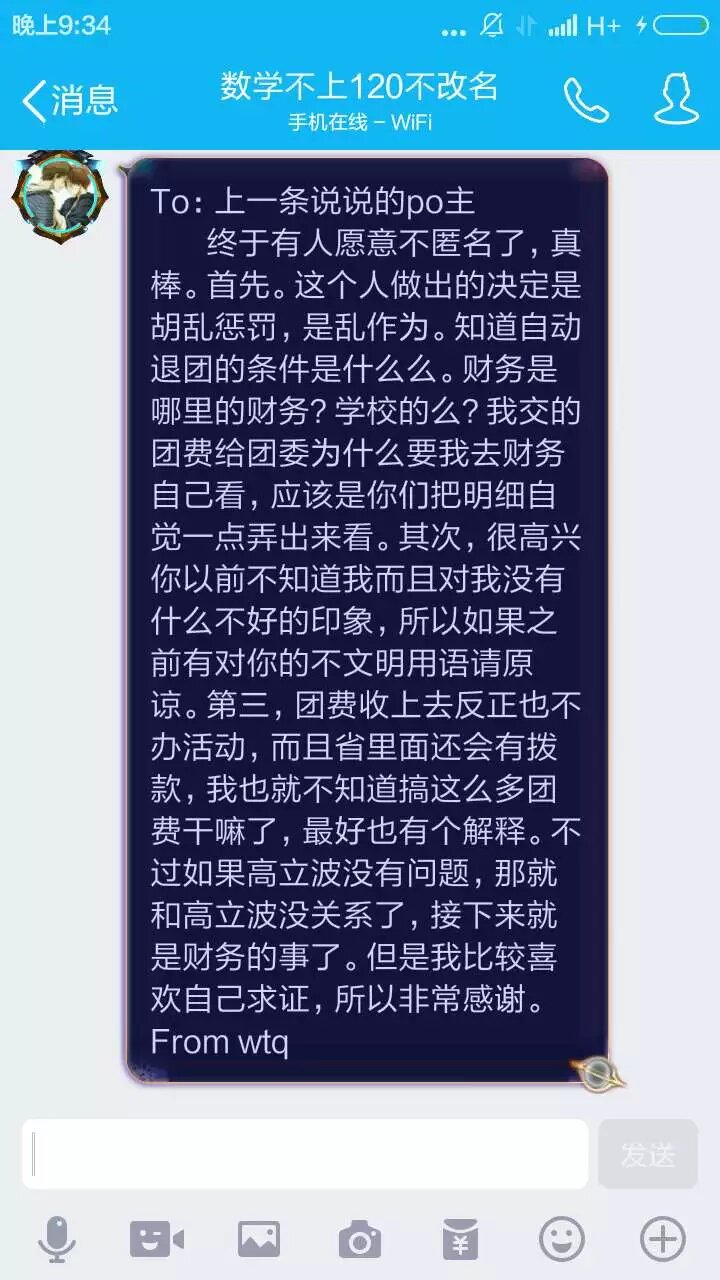The image size is (720, 1280).
Task: Open the emoji panel
Action: 562,1240
